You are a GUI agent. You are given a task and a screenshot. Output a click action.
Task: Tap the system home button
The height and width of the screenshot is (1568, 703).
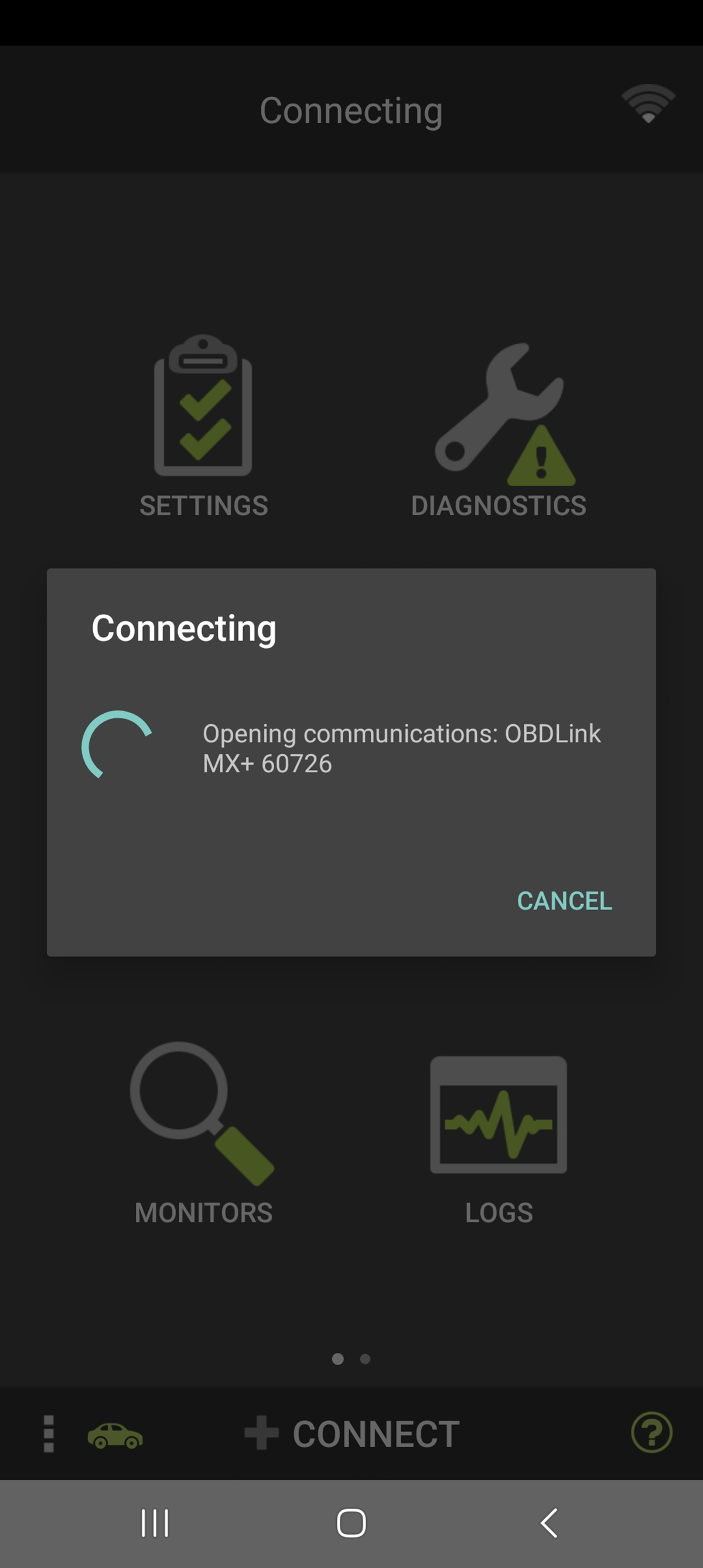(351, 1523)
